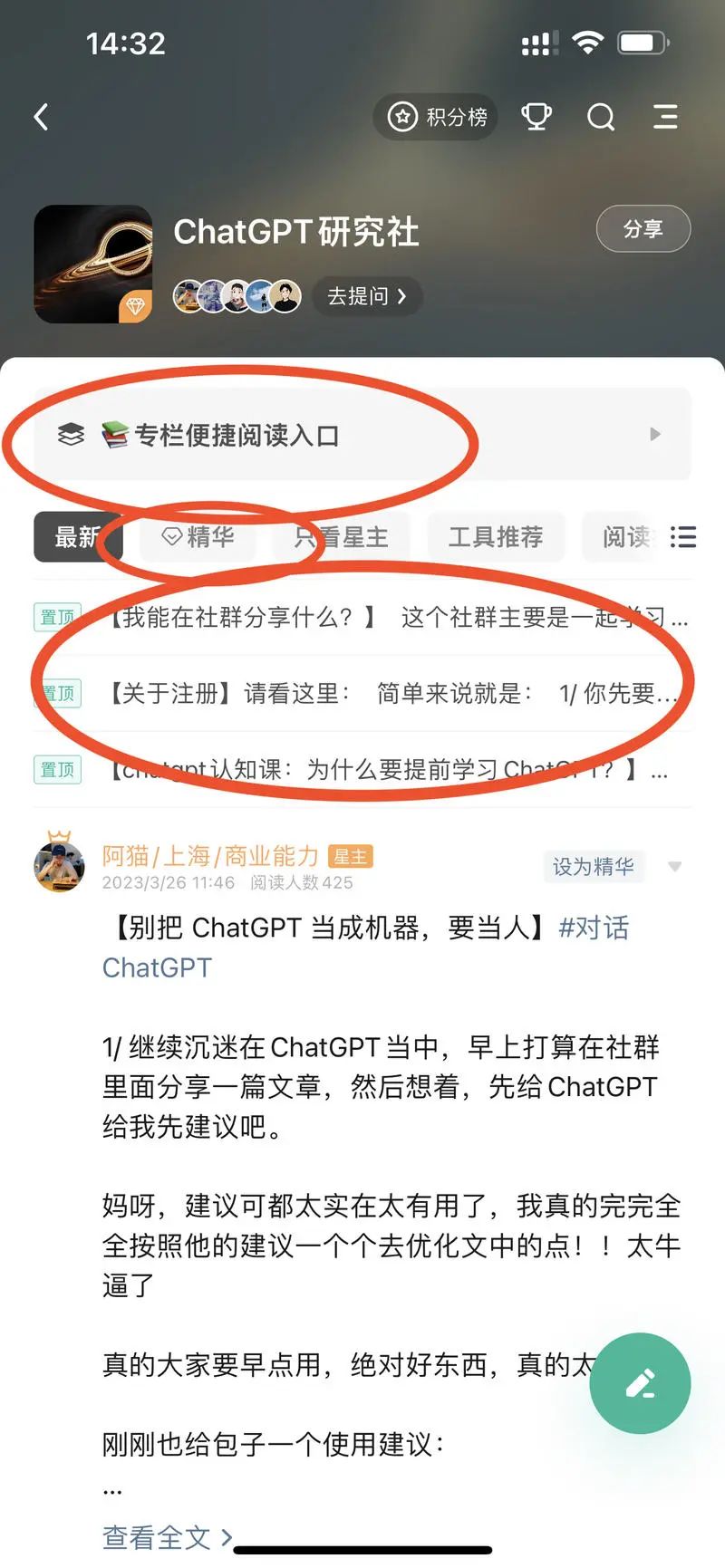This screenshot has height=1568, width=725.
Task: Open the tag list icon beside tabs
Action: (682, 537)
